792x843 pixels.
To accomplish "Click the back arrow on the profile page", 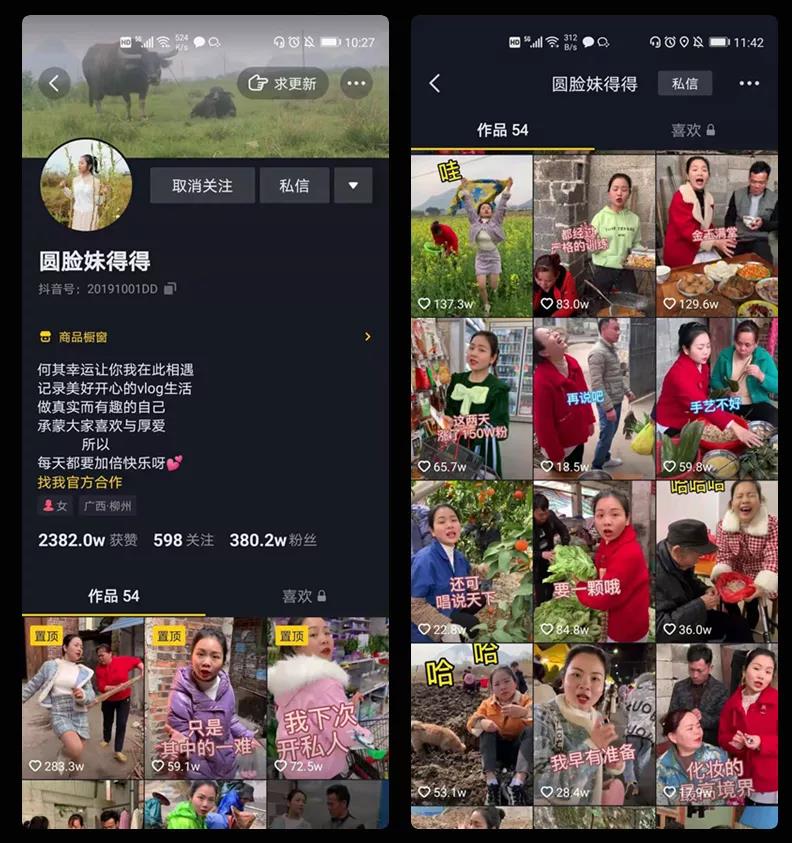I will 56,84.
